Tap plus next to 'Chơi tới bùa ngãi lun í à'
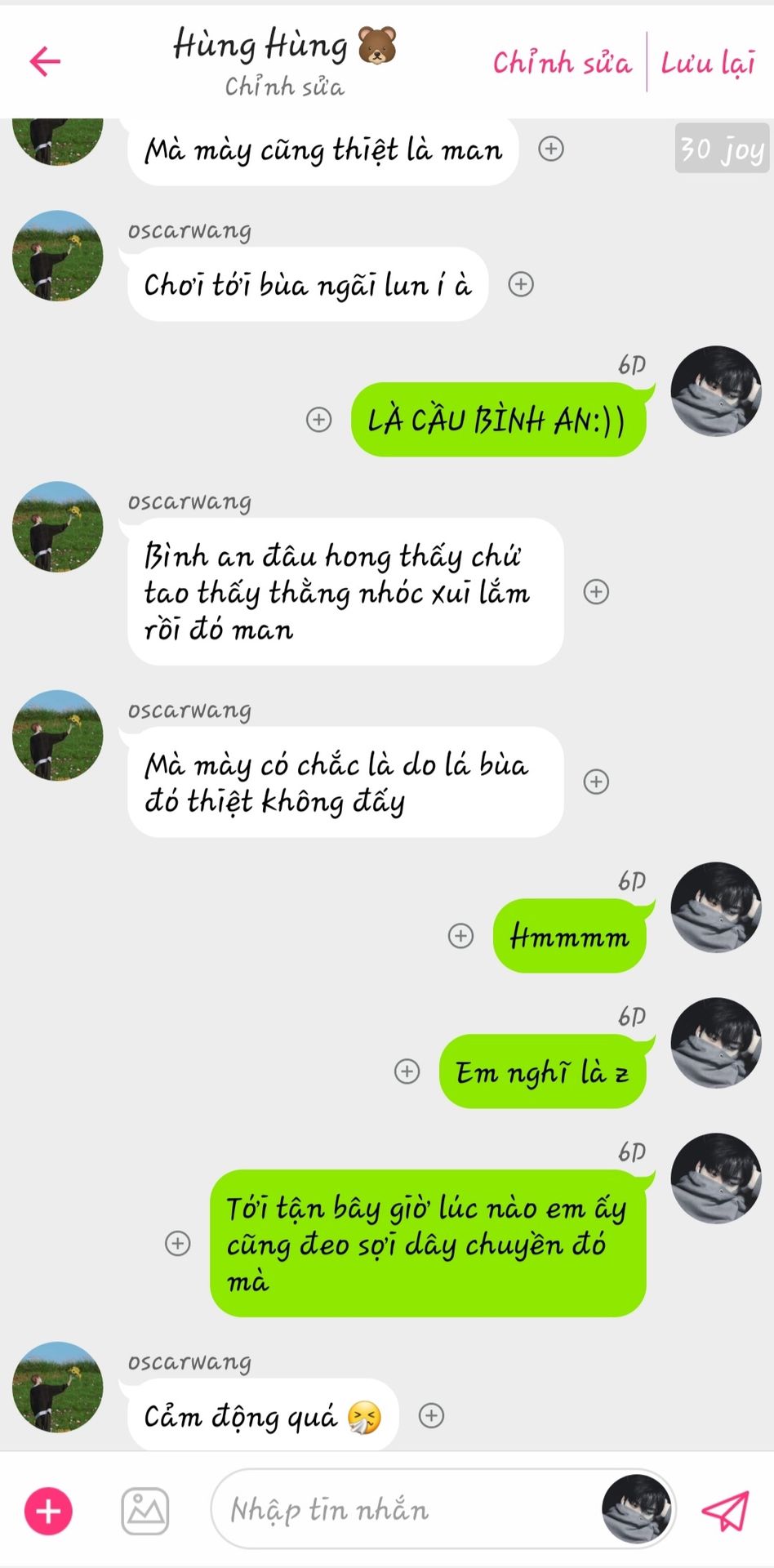This screenshot has height=1568, width=774. pos(521,284)
